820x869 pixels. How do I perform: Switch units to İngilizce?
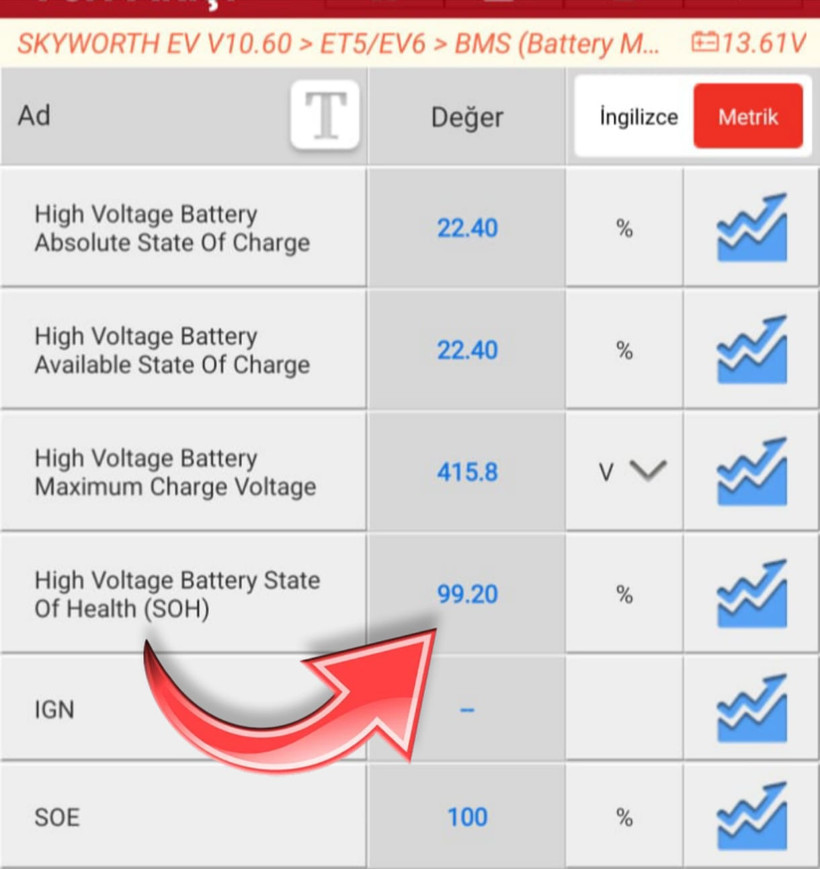(638, 117)
